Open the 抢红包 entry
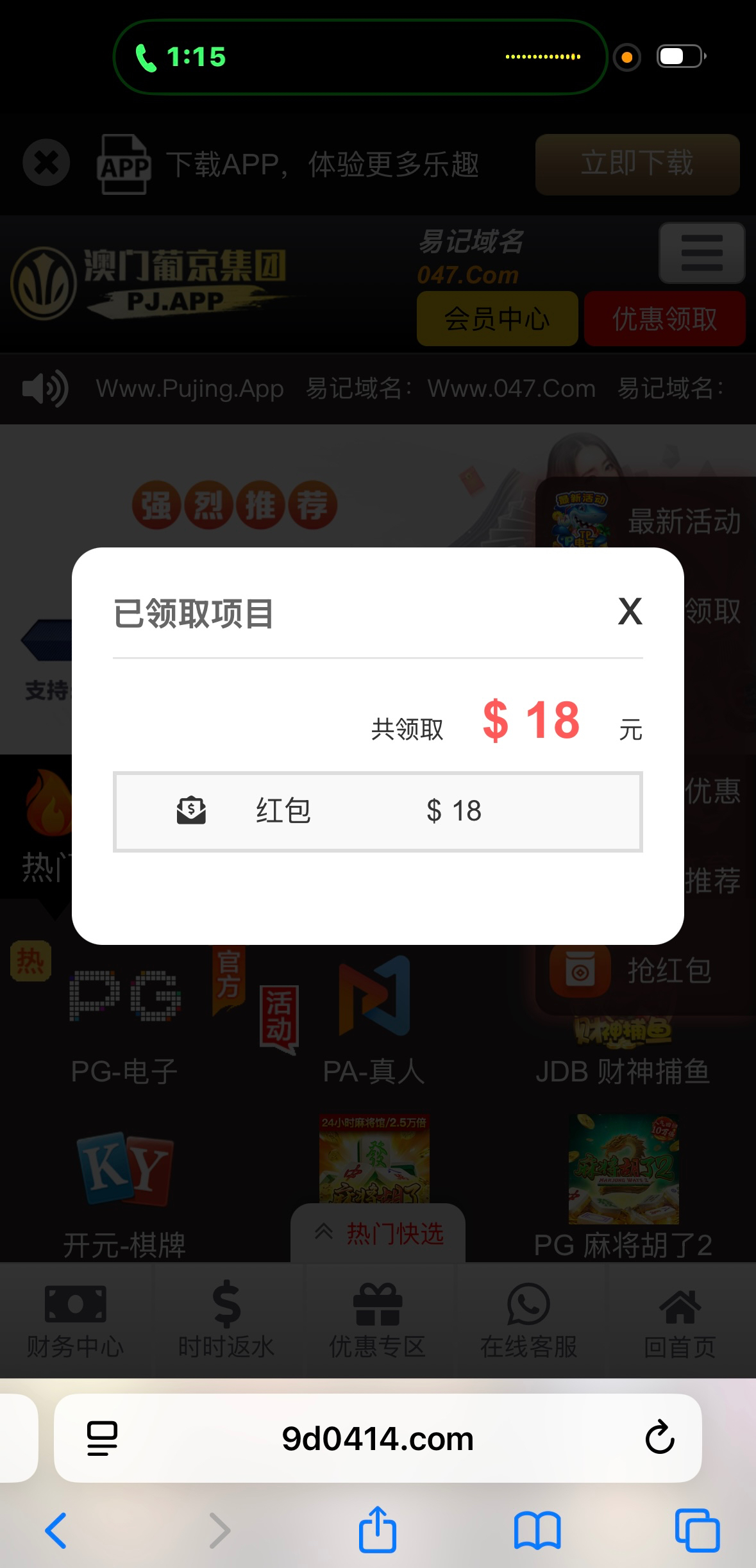The image size is (756, 1568). pyautogui.click(x=641, y=971)
